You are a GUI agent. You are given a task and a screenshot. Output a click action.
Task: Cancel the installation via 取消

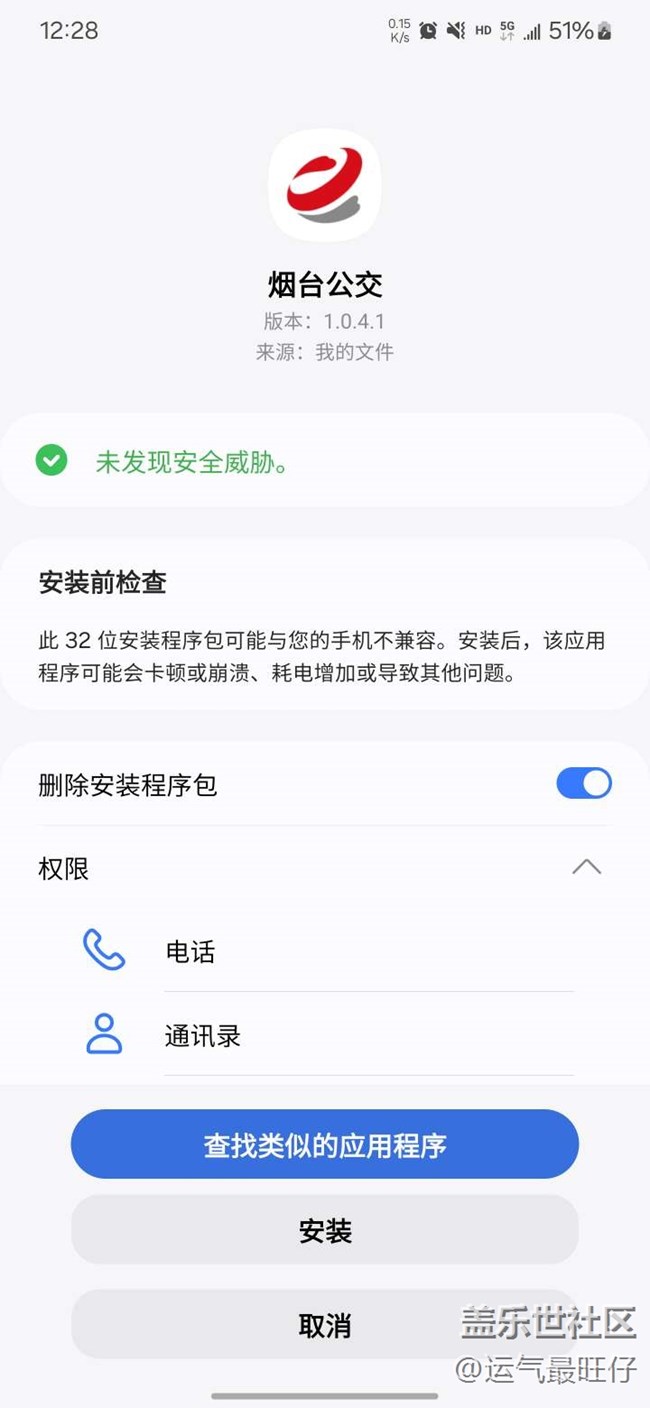point(325,1325)
